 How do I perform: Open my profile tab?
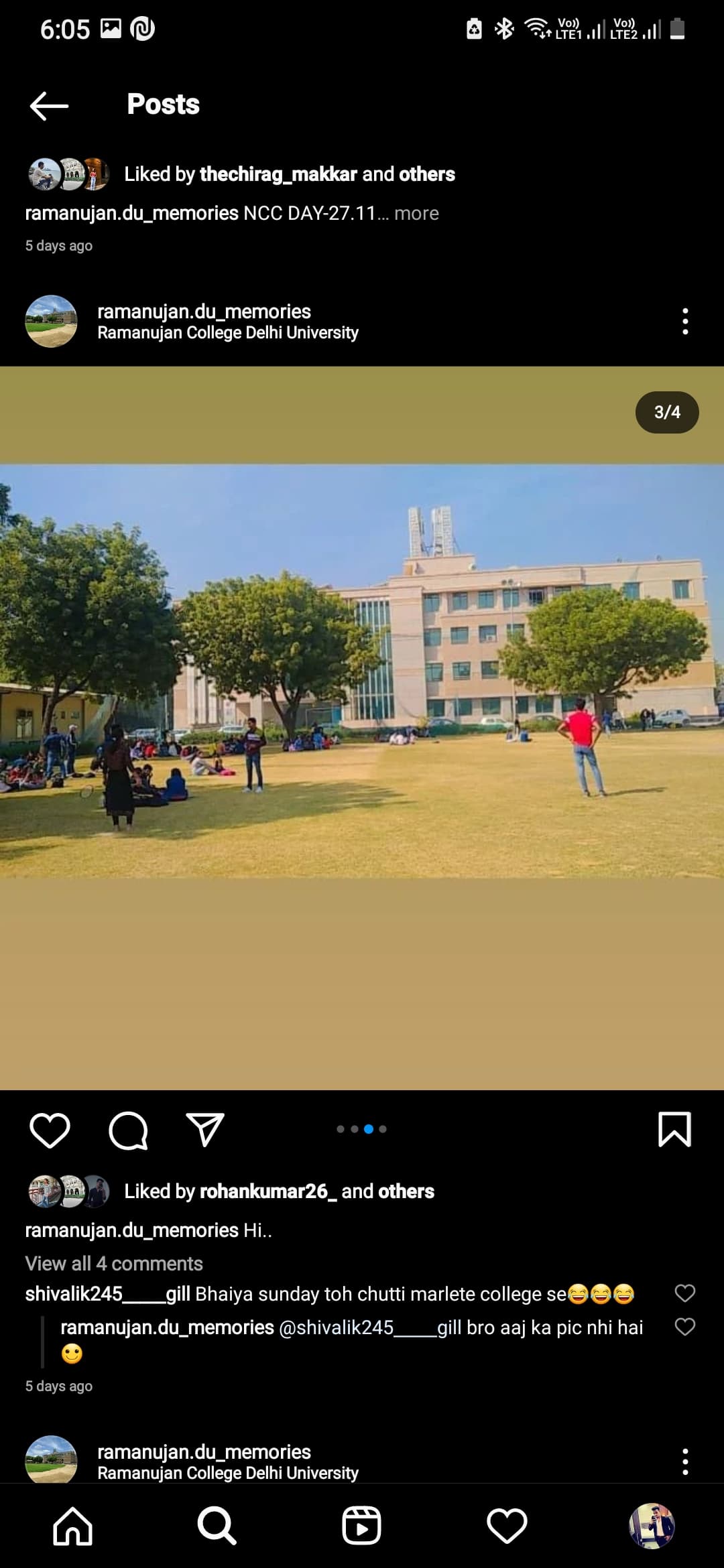(651, 1526)
